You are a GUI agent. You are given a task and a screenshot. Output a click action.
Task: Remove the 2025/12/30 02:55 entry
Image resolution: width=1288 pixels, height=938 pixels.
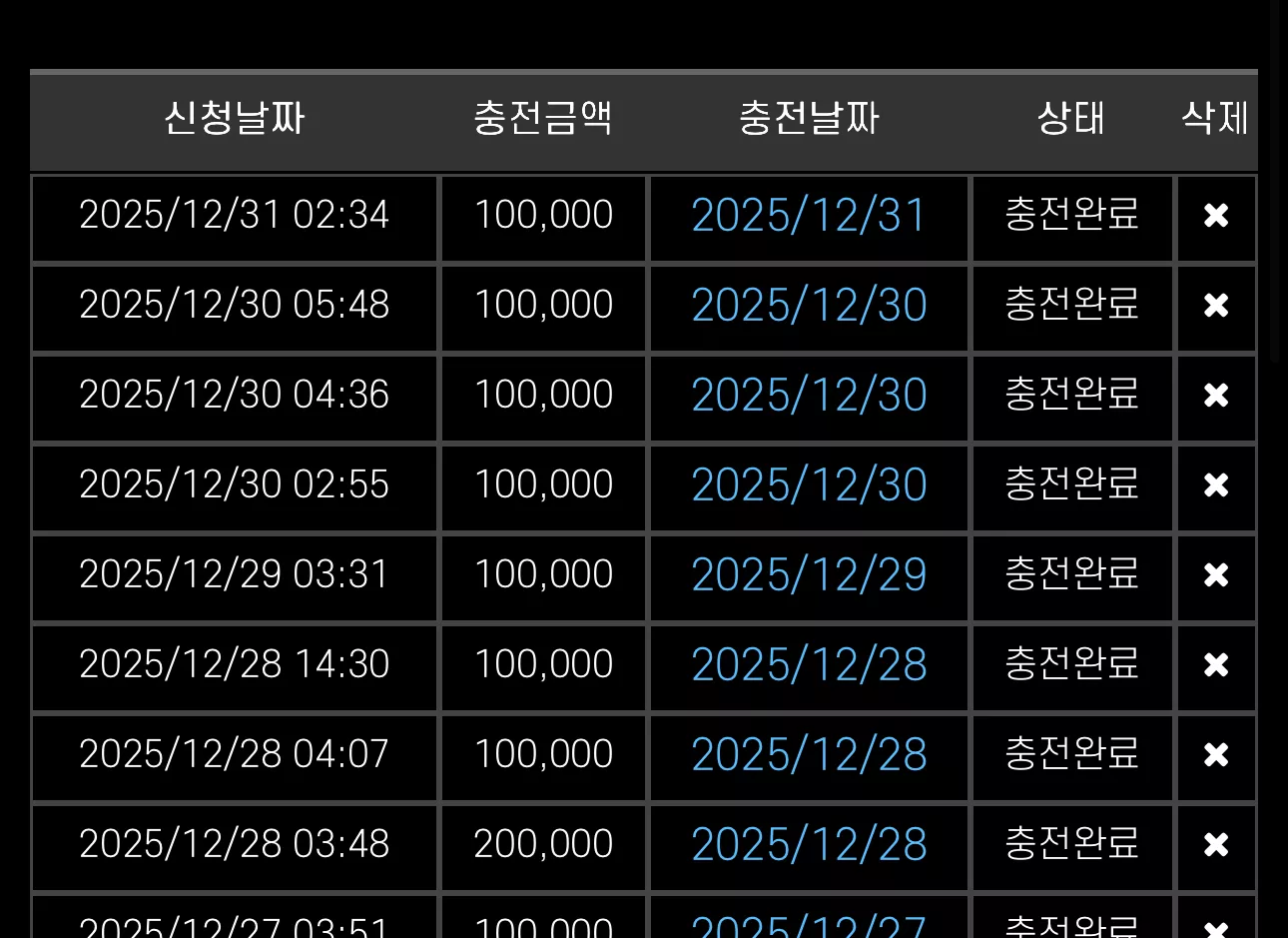point(1216,485)
